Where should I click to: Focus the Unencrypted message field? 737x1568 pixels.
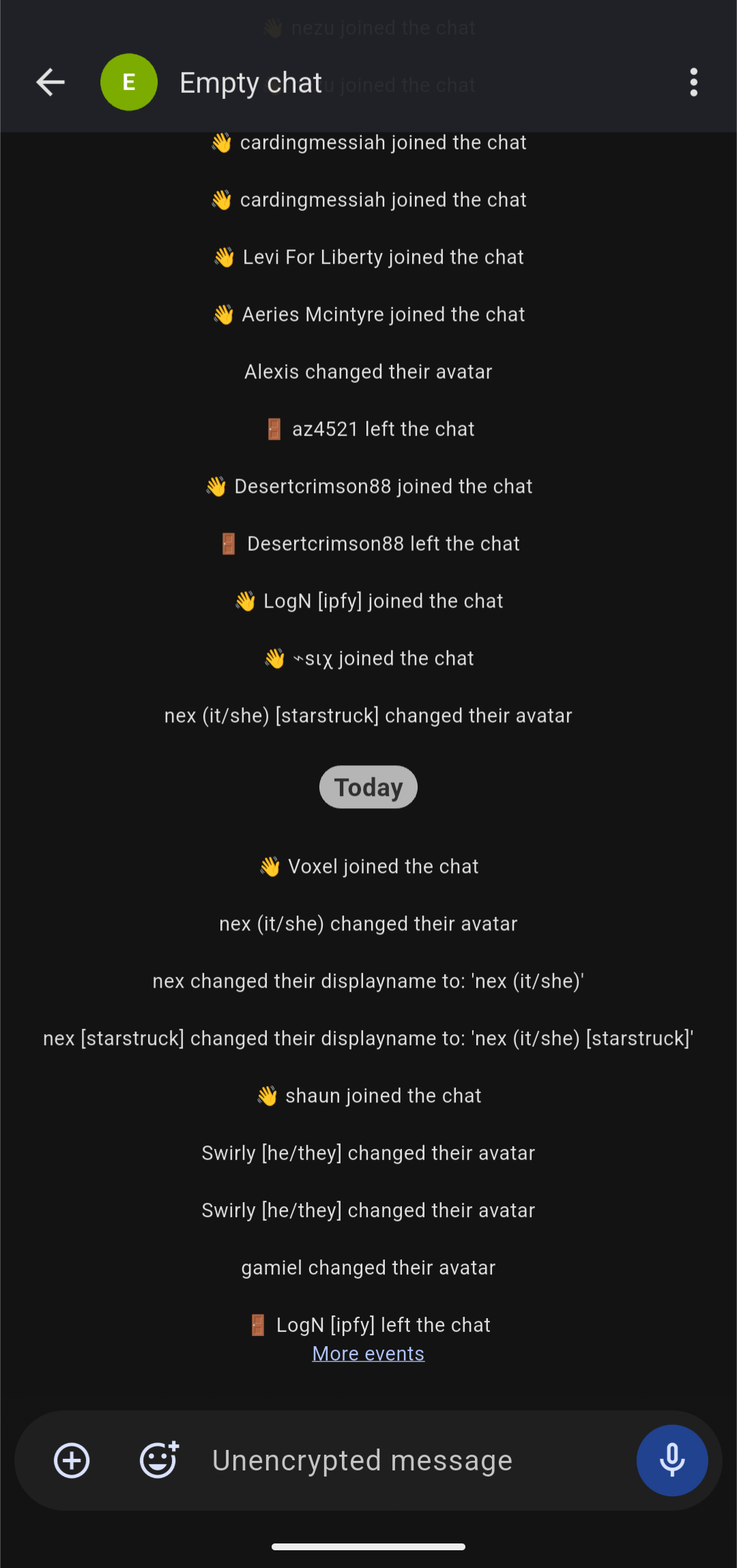click(x=409, y=1460)
